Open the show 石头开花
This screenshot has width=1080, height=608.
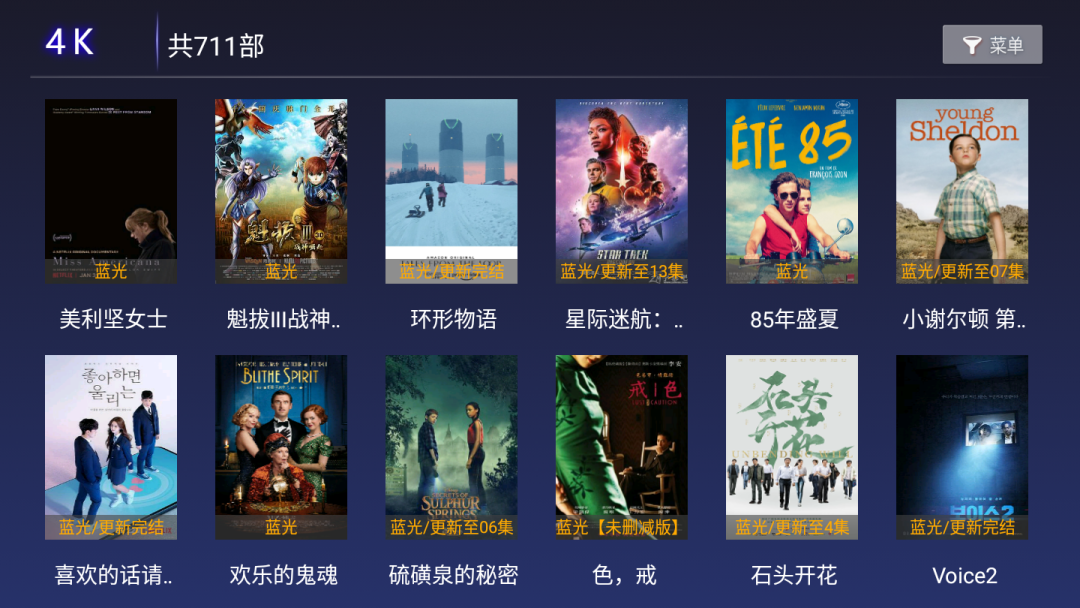791,447
